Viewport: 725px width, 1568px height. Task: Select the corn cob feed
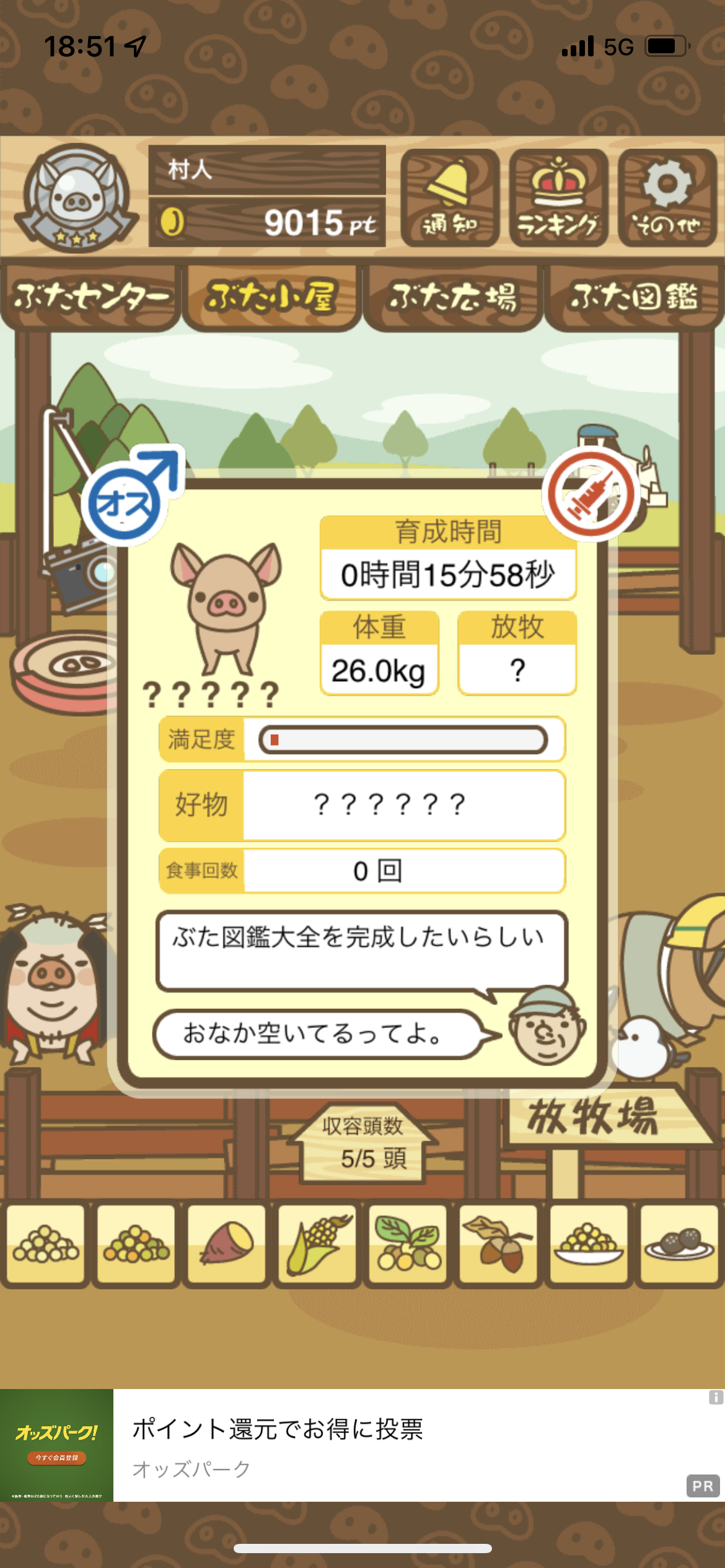(x=317, y=1244)
